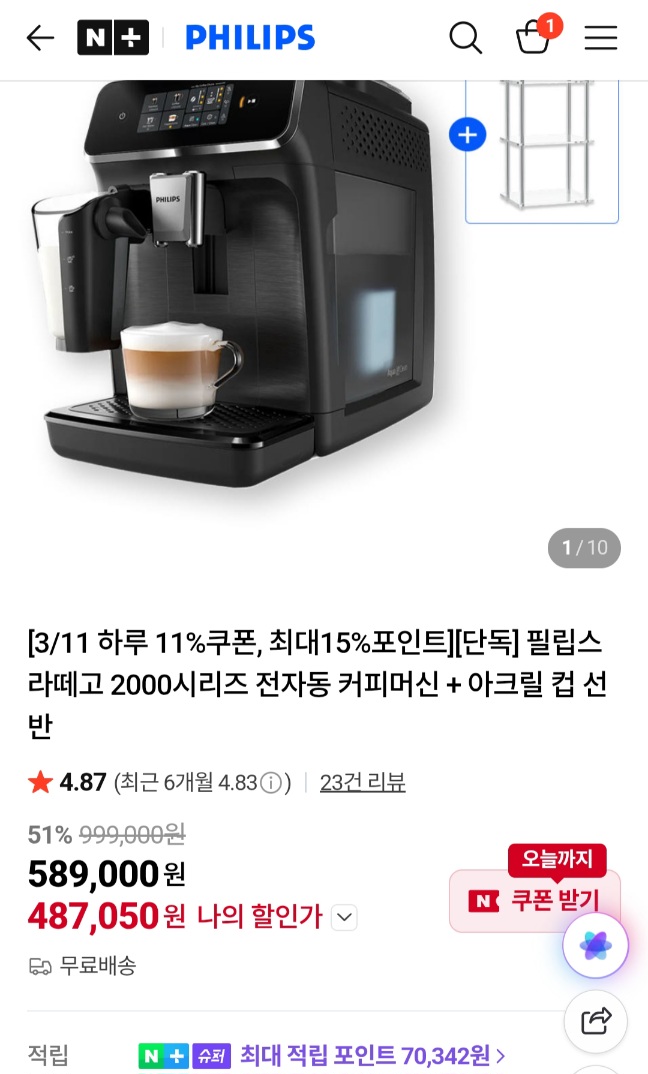This screenshot has height=1074, width=648.
Task: Expand the 나의 할인가 details
Action: pos(344,916)
